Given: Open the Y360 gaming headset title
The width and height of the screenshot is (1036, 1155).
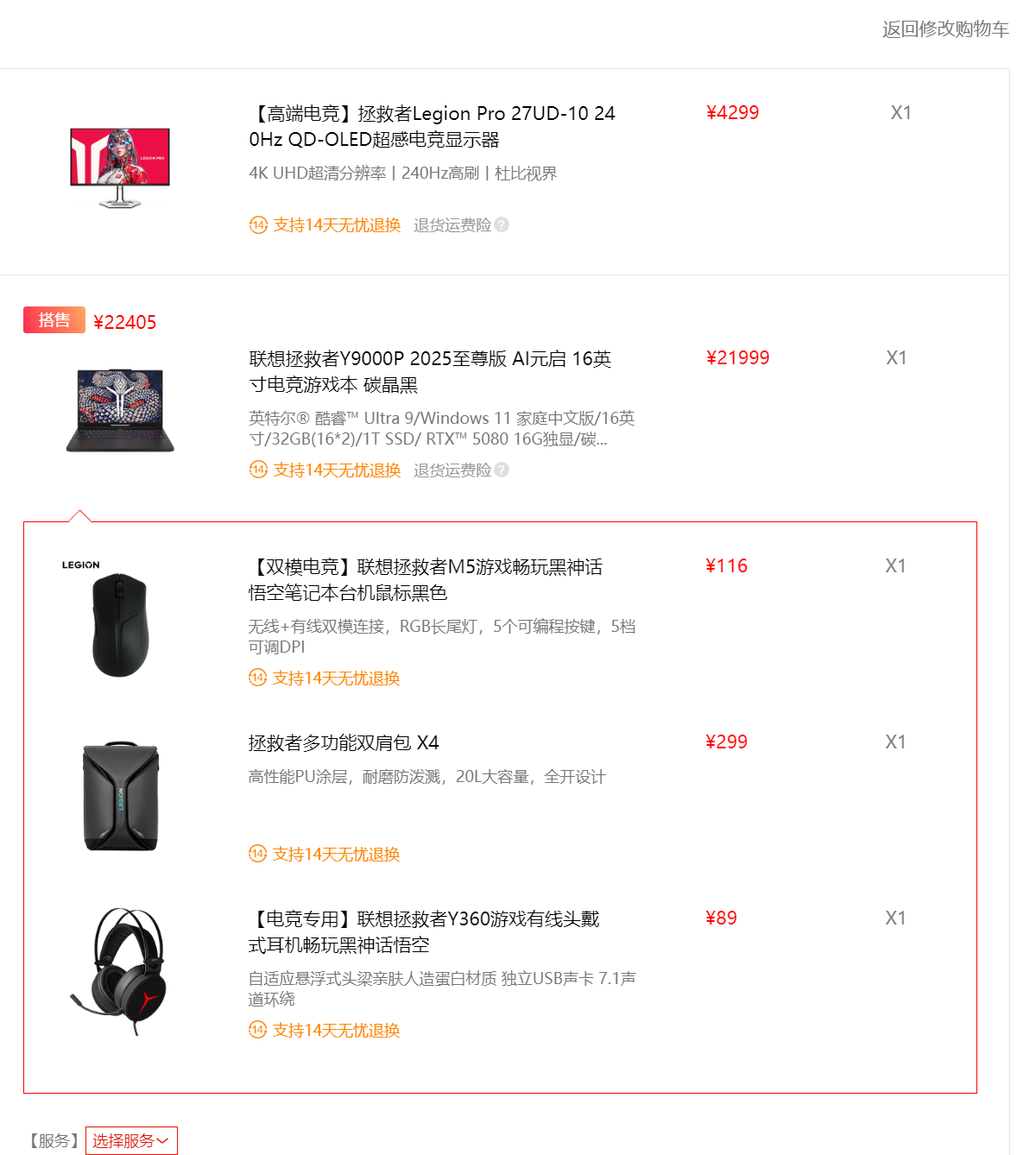Looking at the screenshot, I should (x=423, y=931).
